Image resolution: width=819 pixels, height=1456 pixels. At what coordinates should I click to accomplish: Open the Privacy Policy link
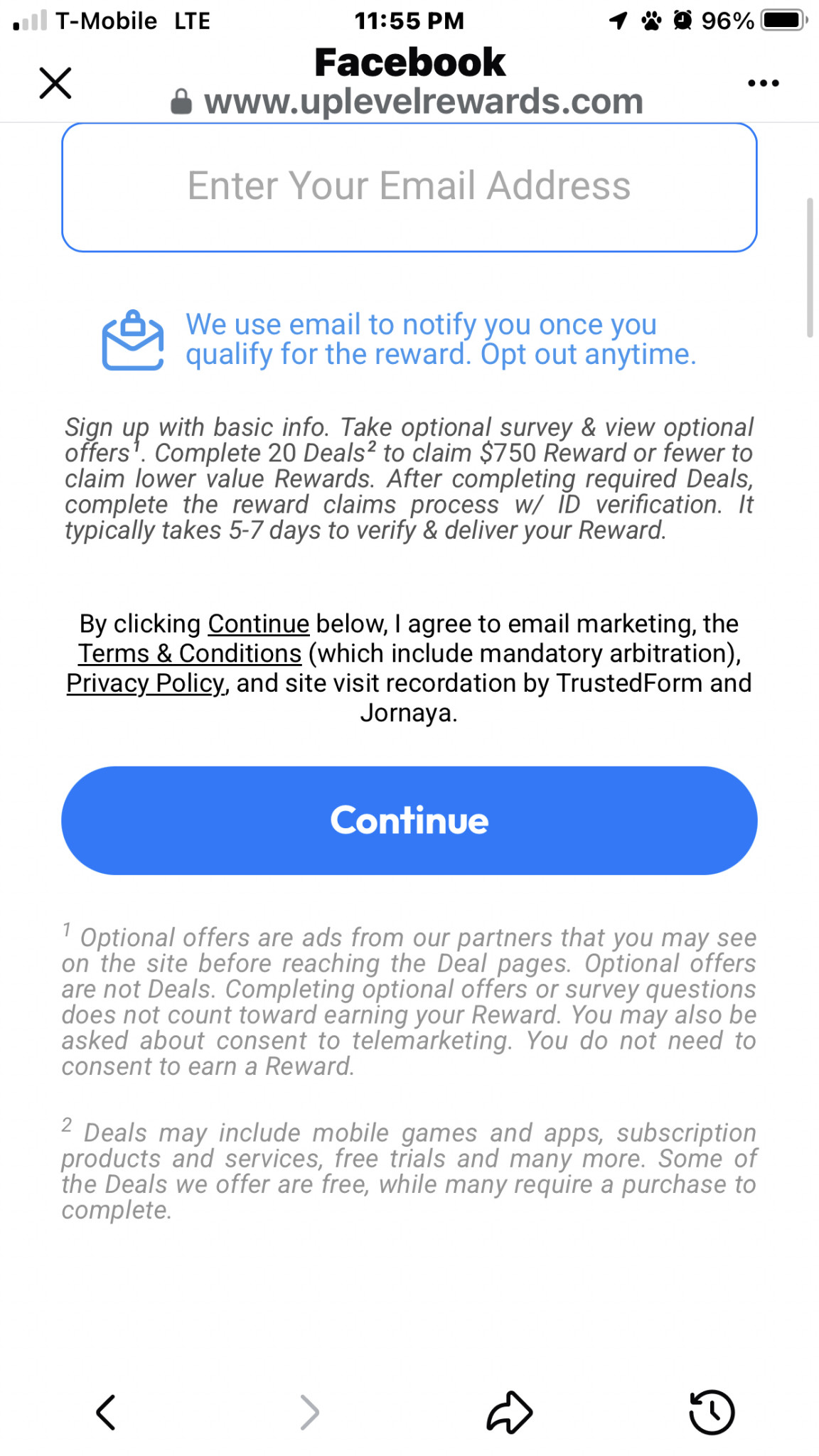click(146, 683)
